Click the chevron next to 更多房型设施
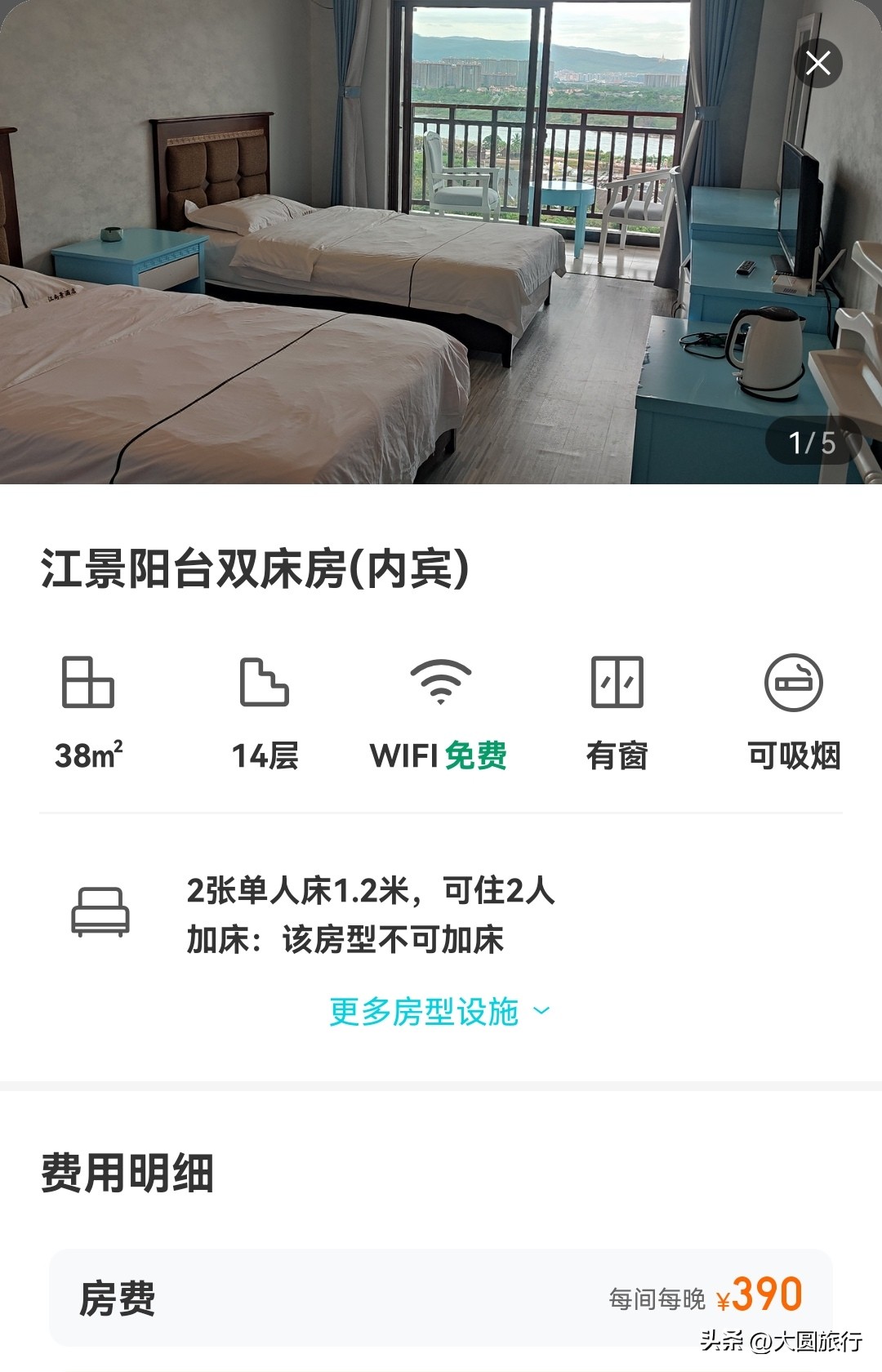Image resolution: width=882 pixels, height=1372 pixels. click(x=539, y=1013)
